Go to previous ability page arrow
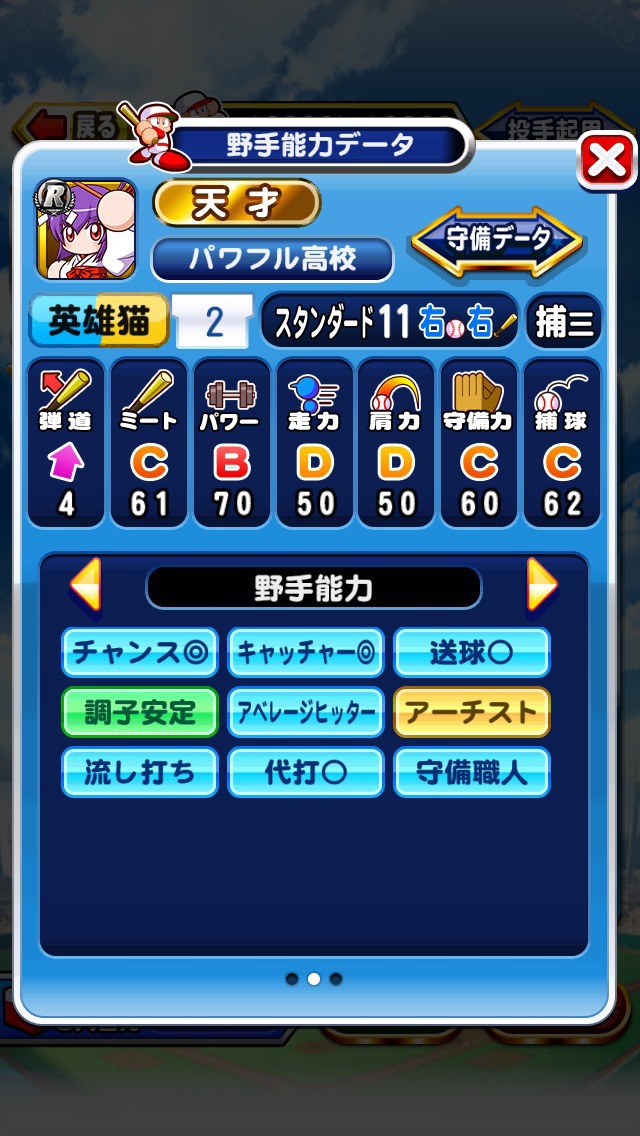Viewport: 640px width, 1136px height. click(86, 584)
